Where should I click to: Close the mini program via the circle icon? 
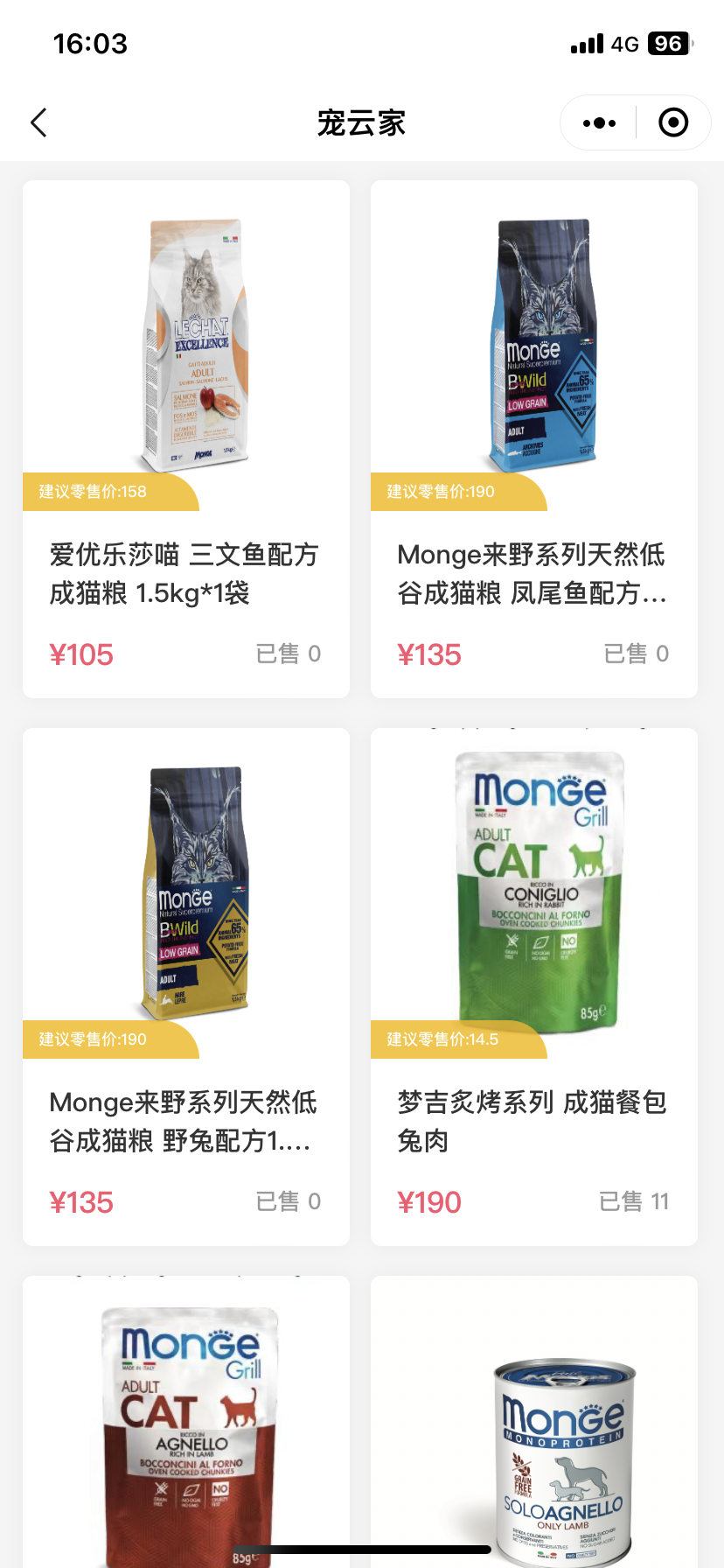coord(672,123)
